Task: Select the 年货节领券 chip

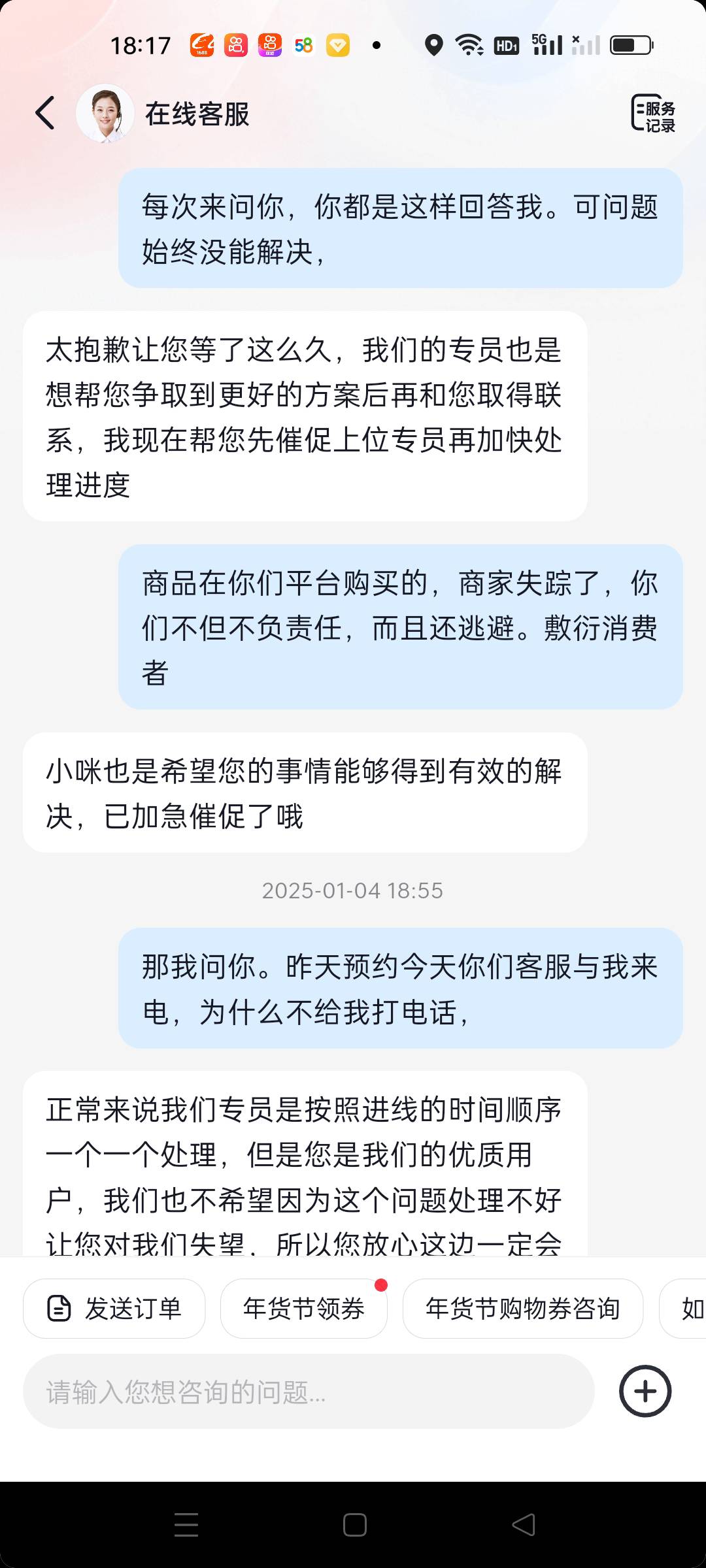Action: tap(304, 1309)
